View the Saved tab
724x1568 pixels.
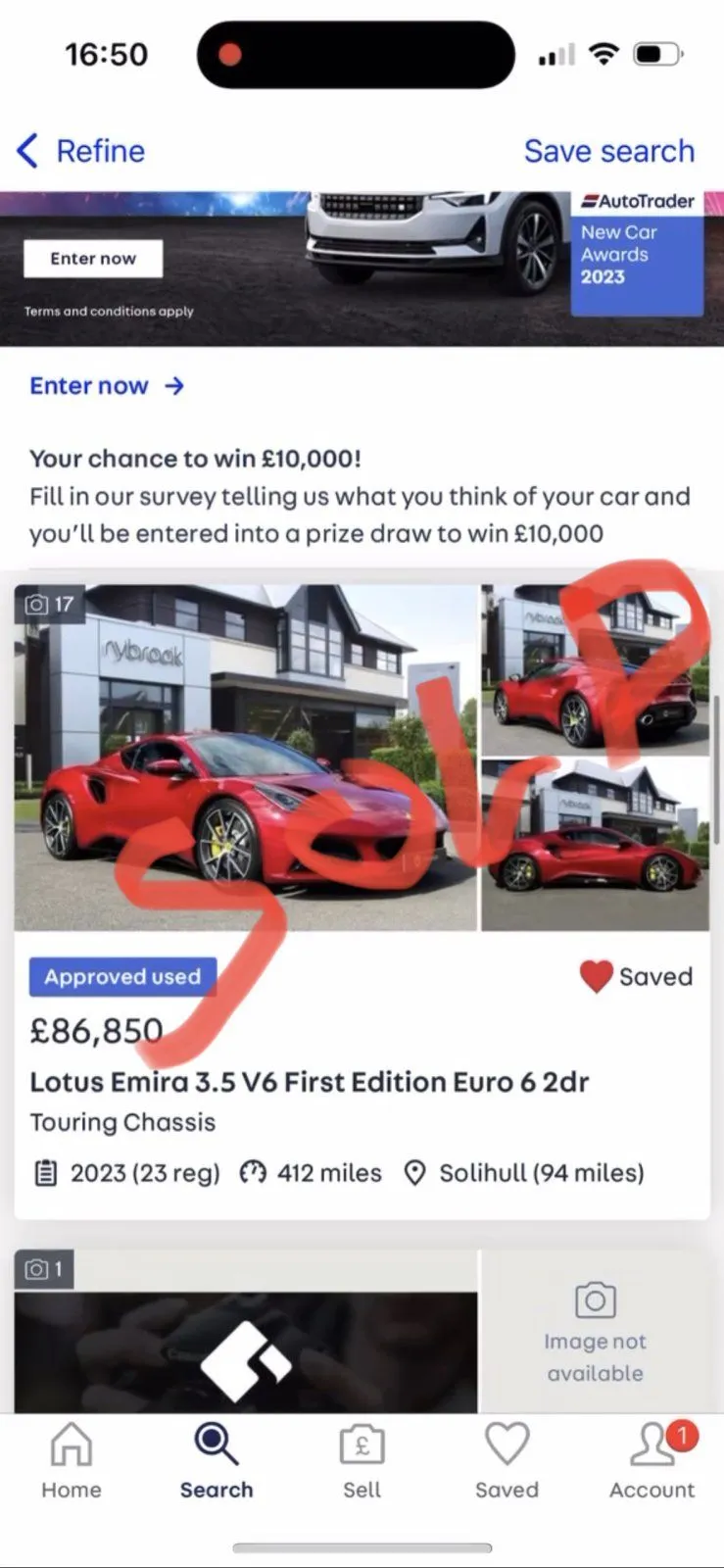(x=507, y=1461)
